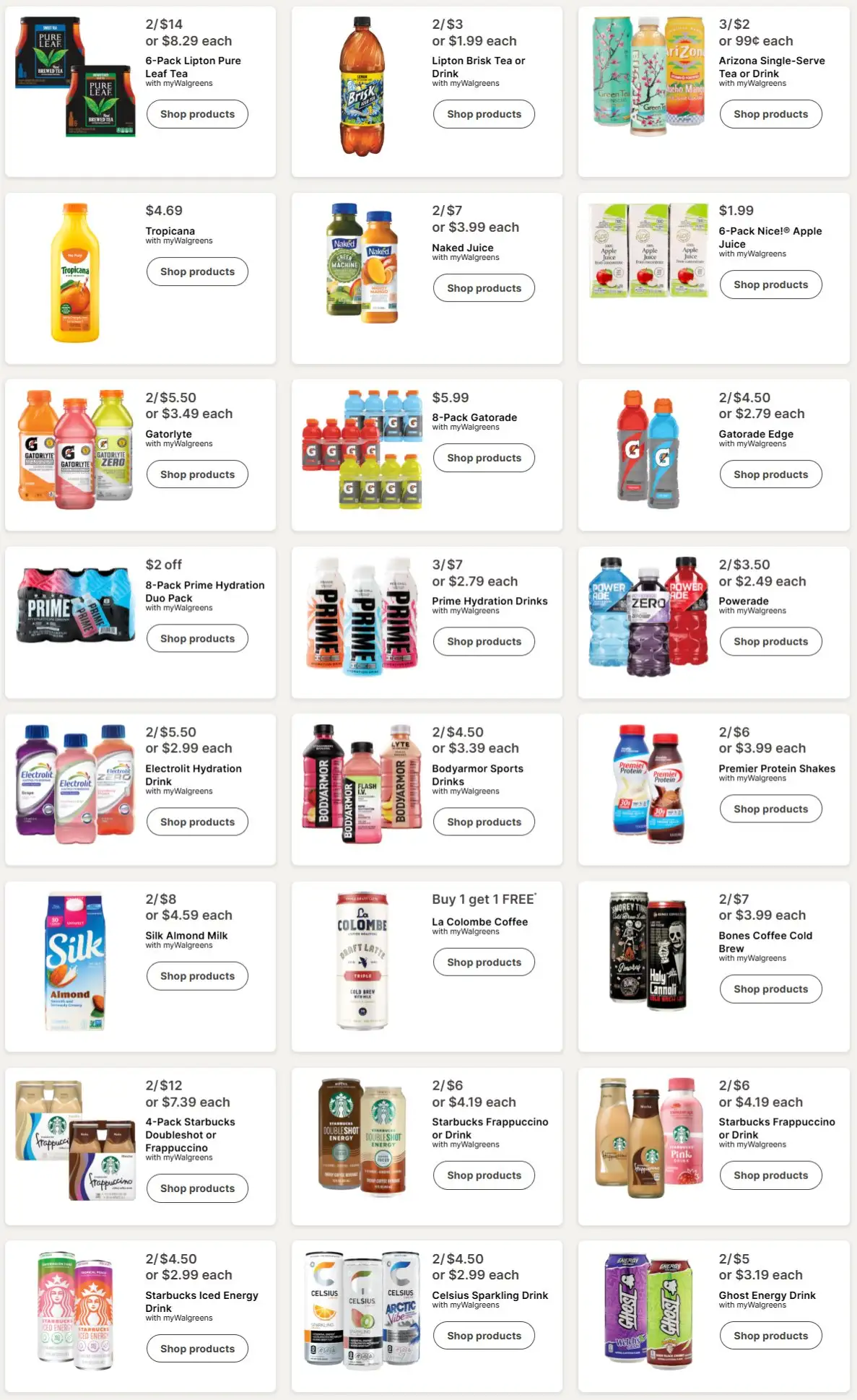Shop products for Naked Juice
This screenshot has height=1400, width=857.
click(x=484, y=288)
